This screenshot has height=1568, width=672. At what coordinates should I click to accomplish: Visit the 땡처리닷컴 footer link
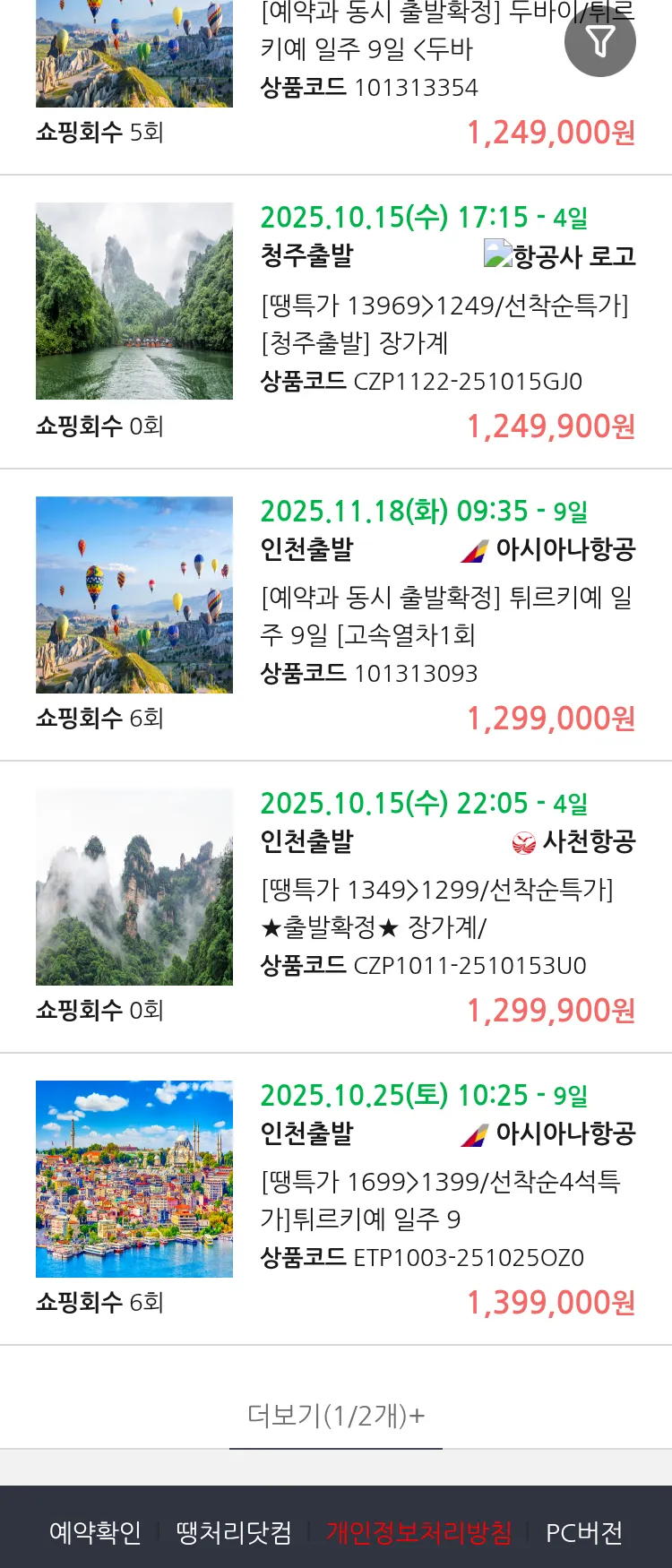click(234, 1533)
